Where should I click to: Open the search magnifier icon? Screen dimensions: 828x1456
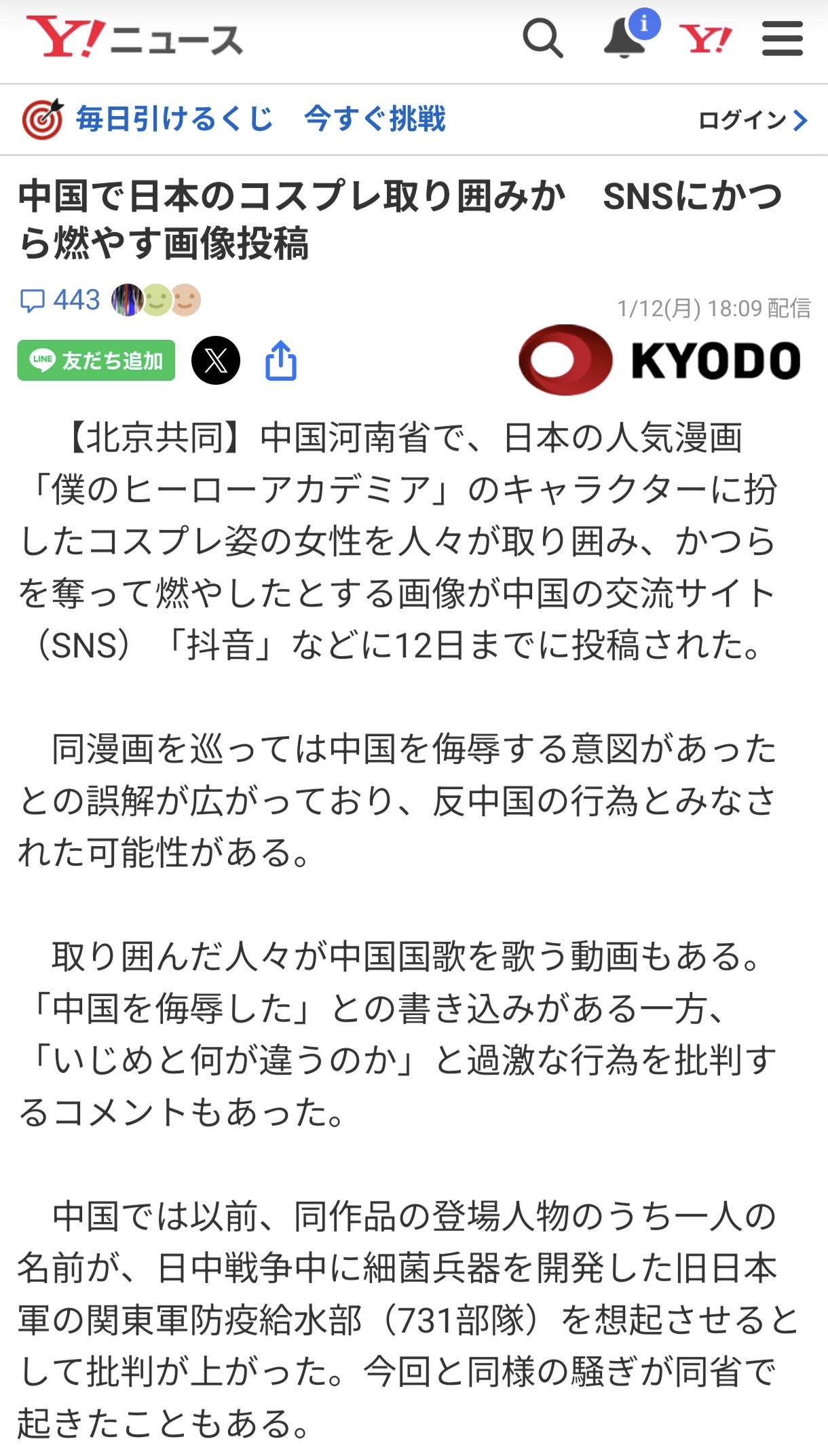pyautogui.click(x=543, y=39)
